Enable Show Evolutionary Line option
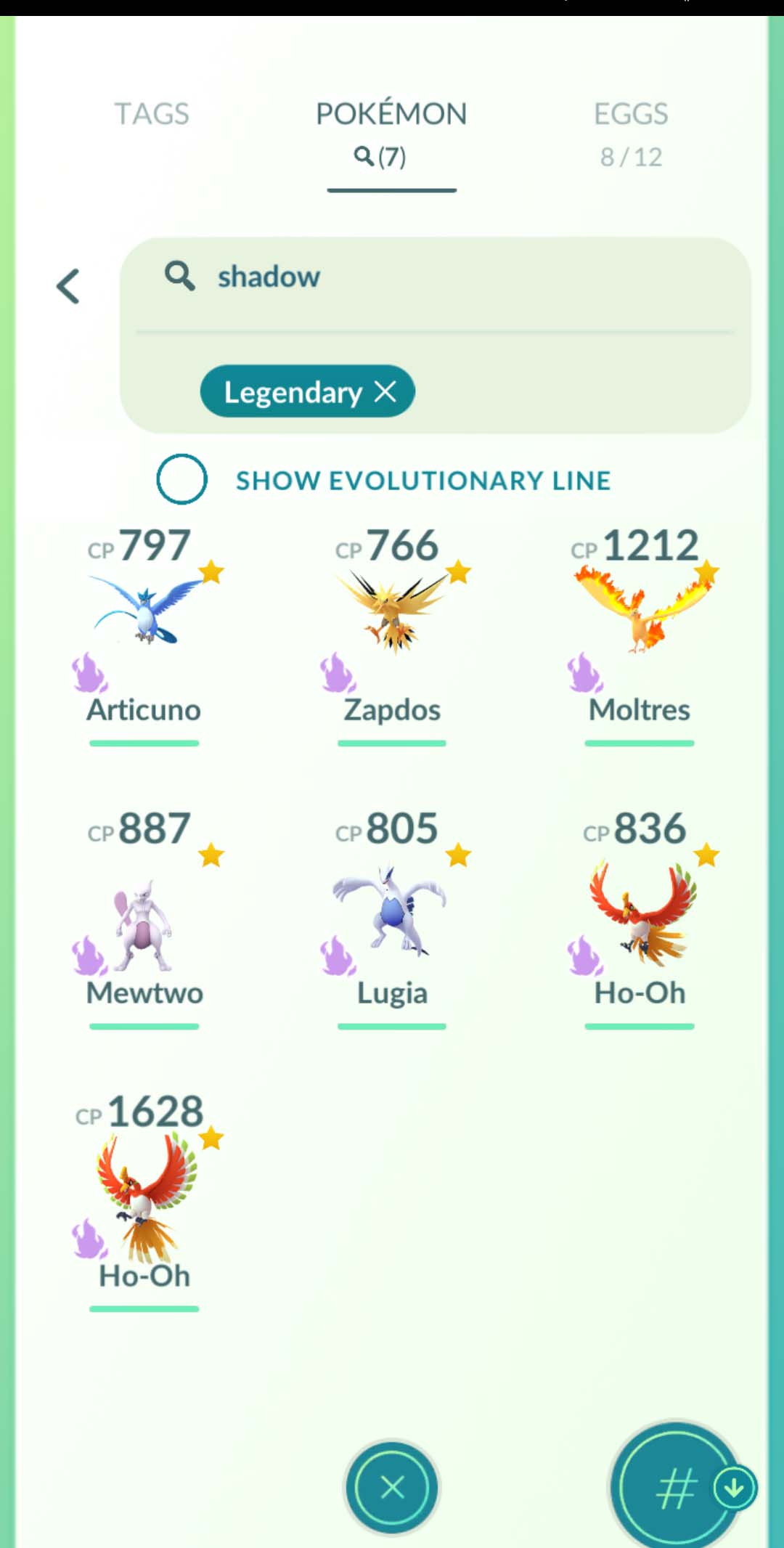This screenshot has width=784, height=1548. (181, 479)
